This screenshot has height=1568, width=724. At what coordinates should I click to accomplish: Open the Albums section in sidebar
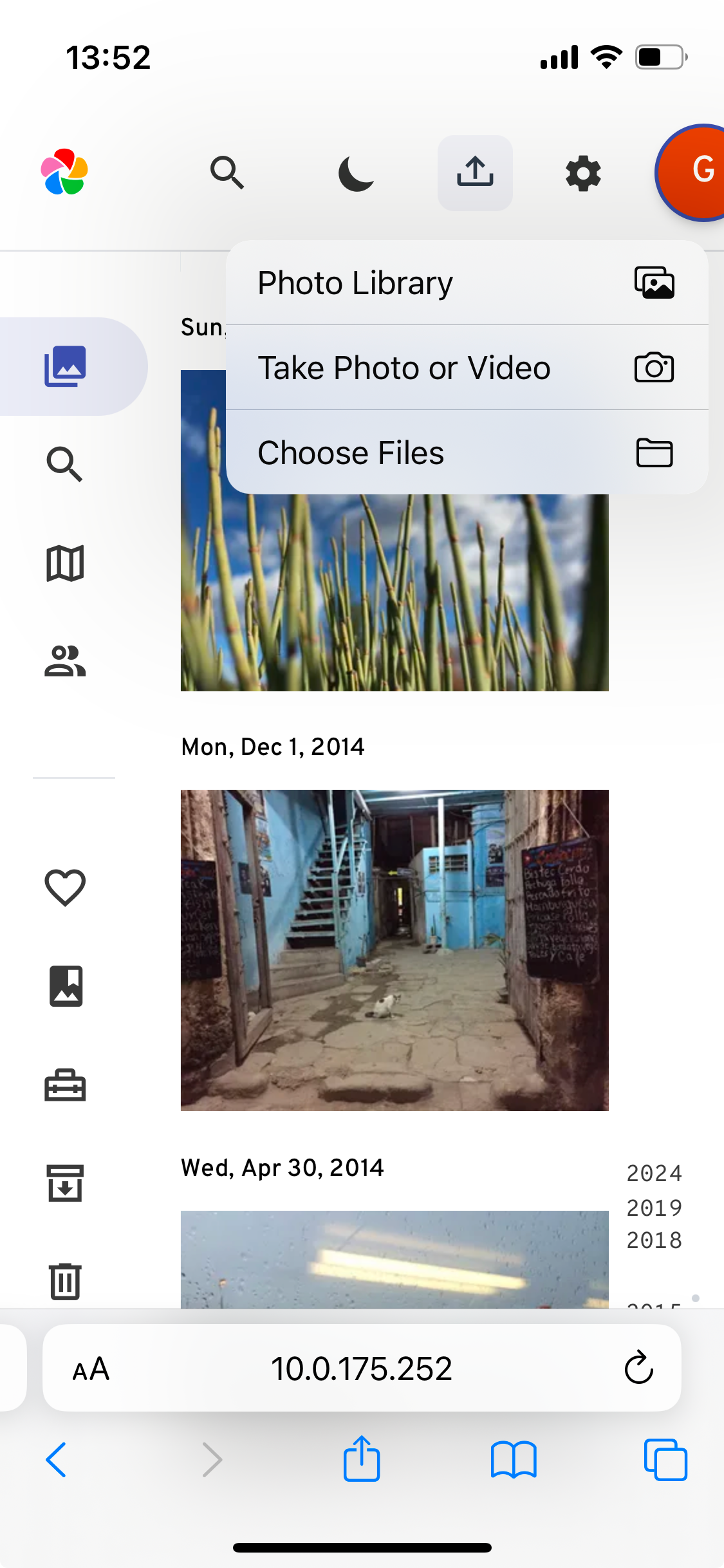(66, 986)
